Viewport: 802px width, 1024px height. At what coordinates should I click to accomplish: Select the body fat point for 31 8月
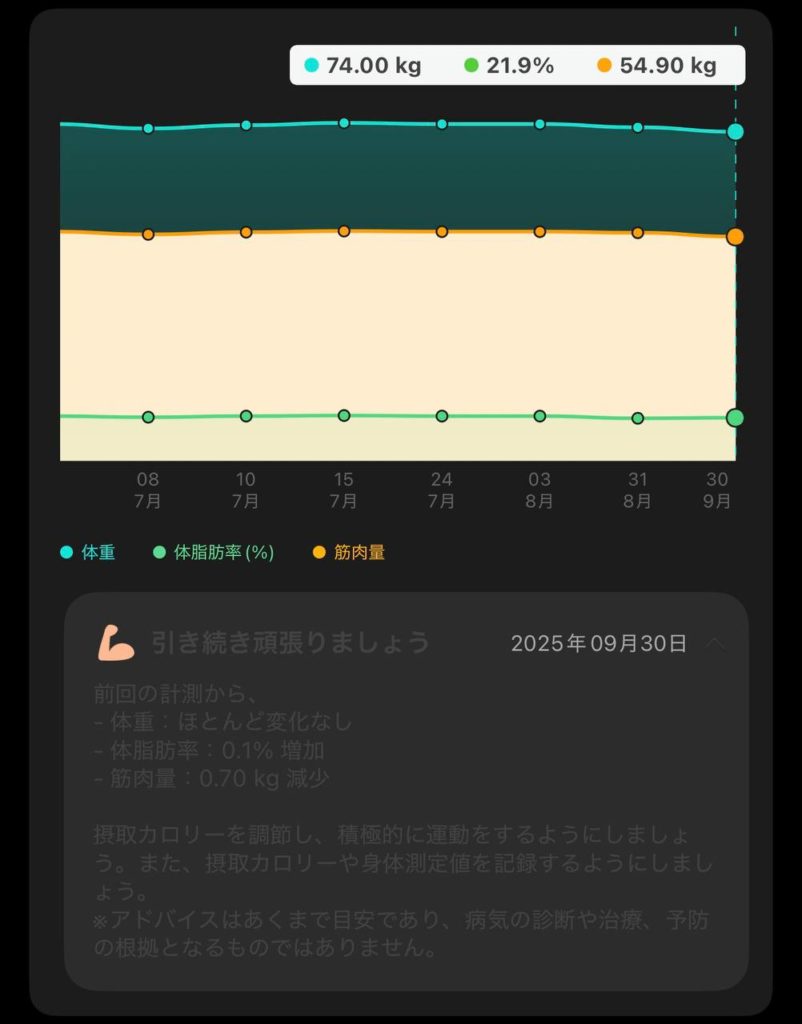(638, 418)
